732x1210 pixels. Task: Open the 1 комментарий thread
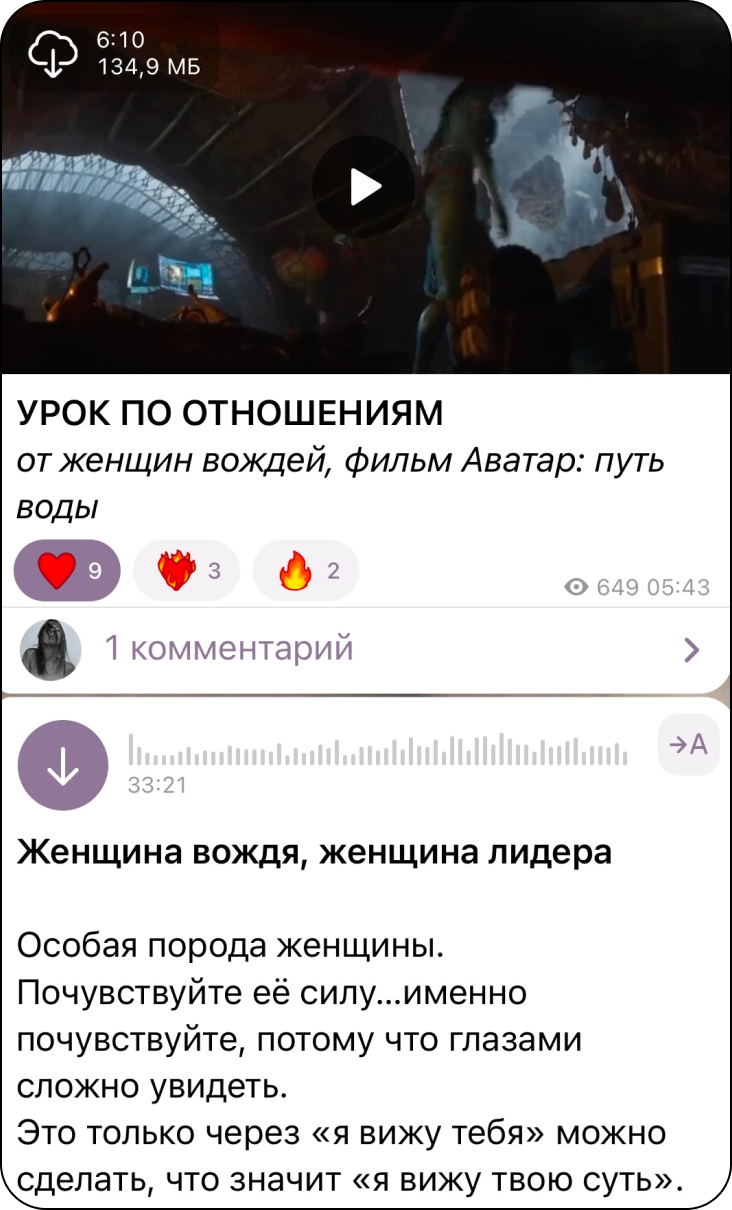coord(364,650)
